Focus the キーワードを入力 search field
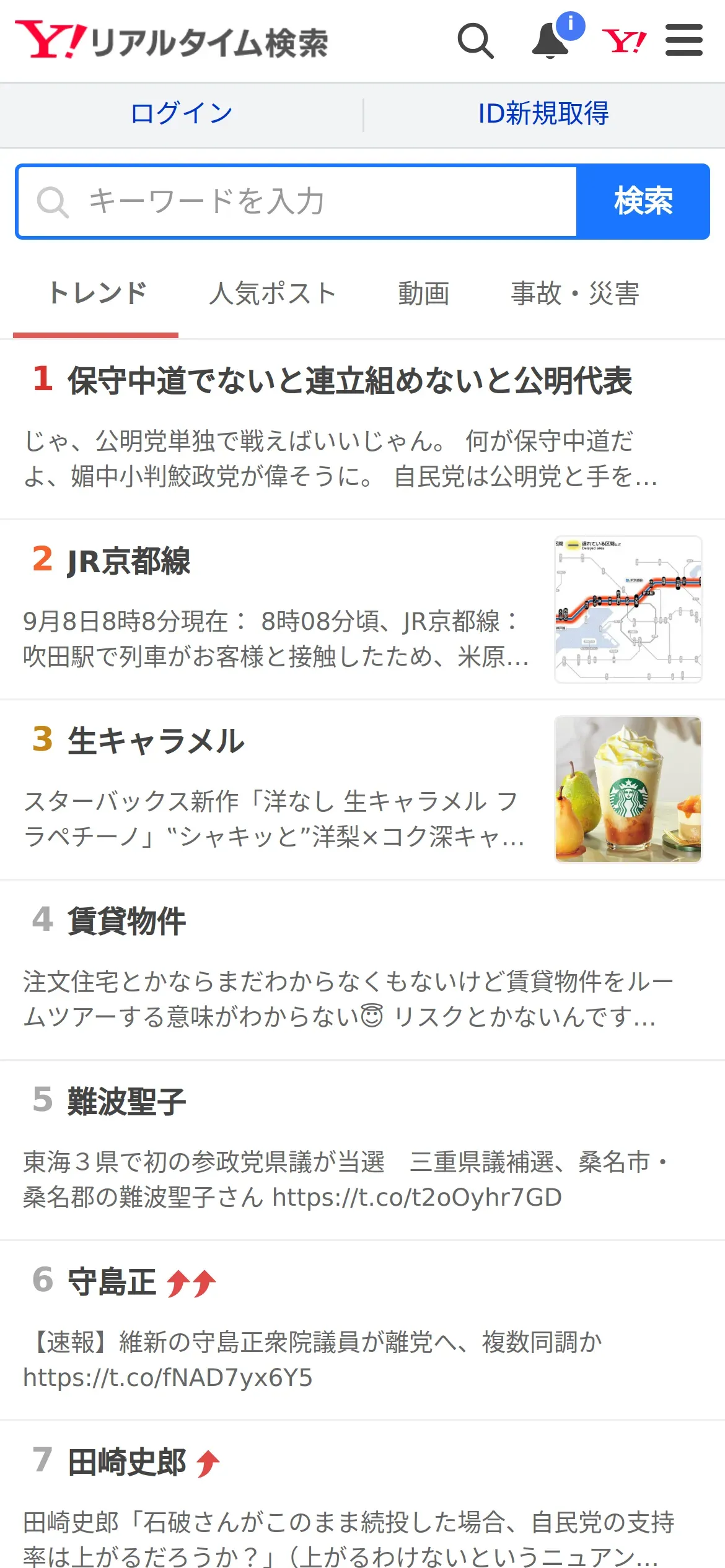Viewport: 725px width, 1568px height. 297,202
